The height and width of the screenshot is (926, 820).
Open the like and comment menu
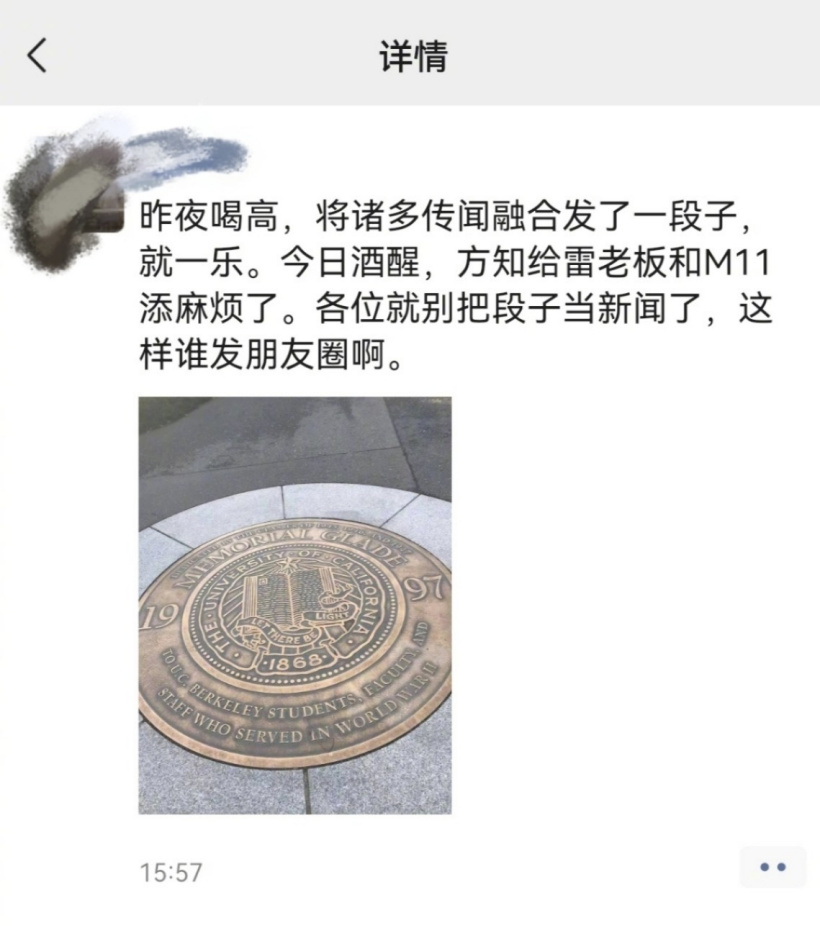772,867
